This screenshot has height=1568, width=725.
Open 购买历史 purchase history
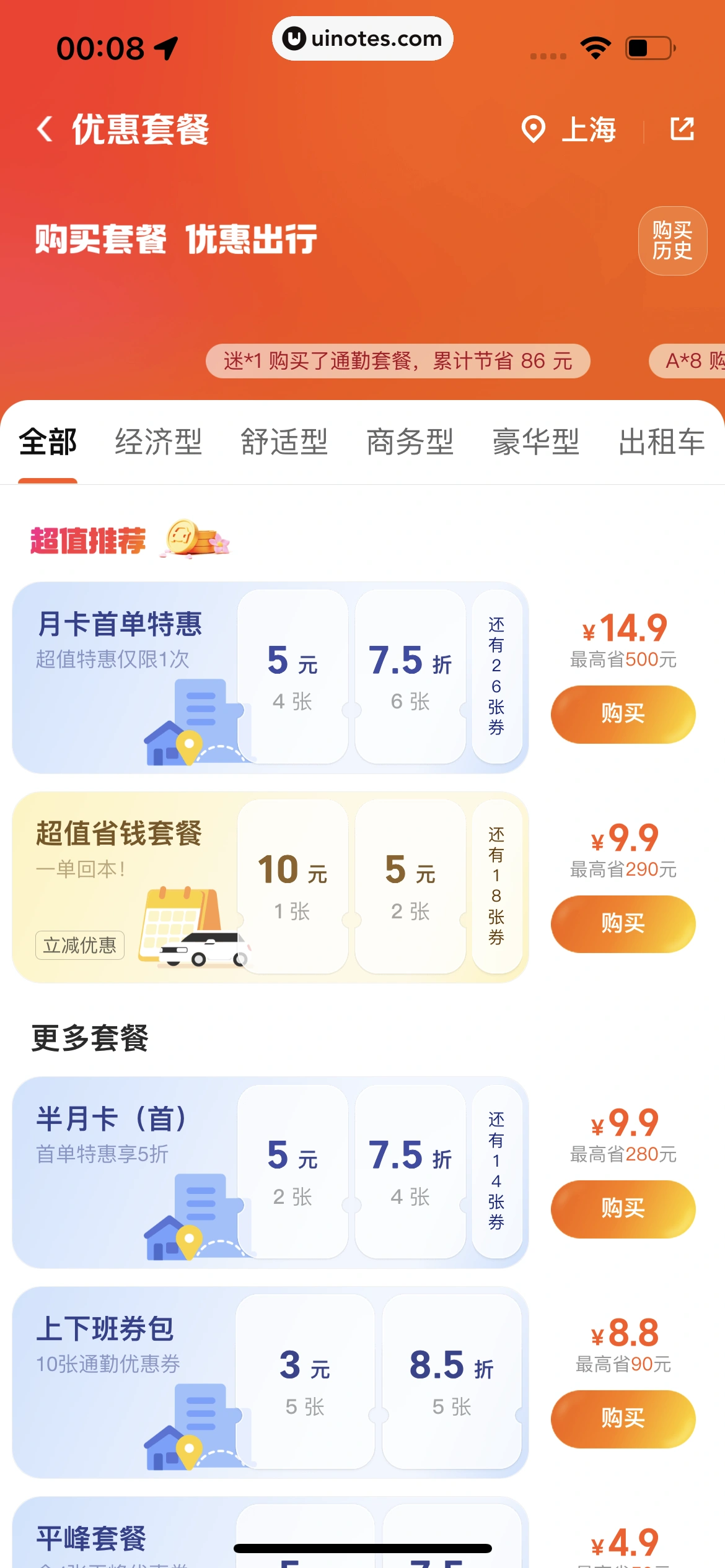672,240
